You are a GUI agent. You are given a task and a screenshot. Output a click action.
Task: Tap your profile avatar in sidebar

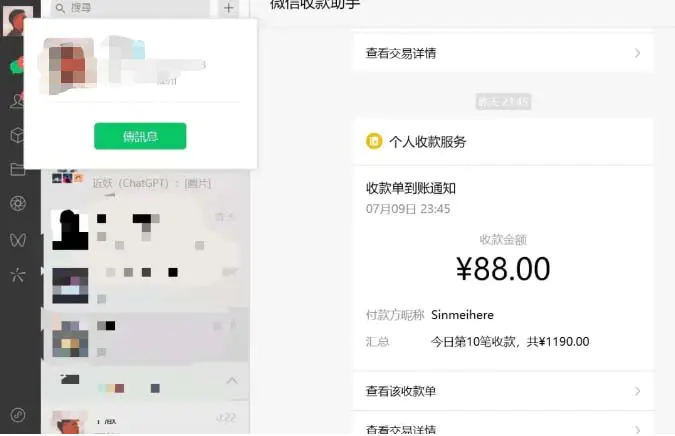(17, 22)
